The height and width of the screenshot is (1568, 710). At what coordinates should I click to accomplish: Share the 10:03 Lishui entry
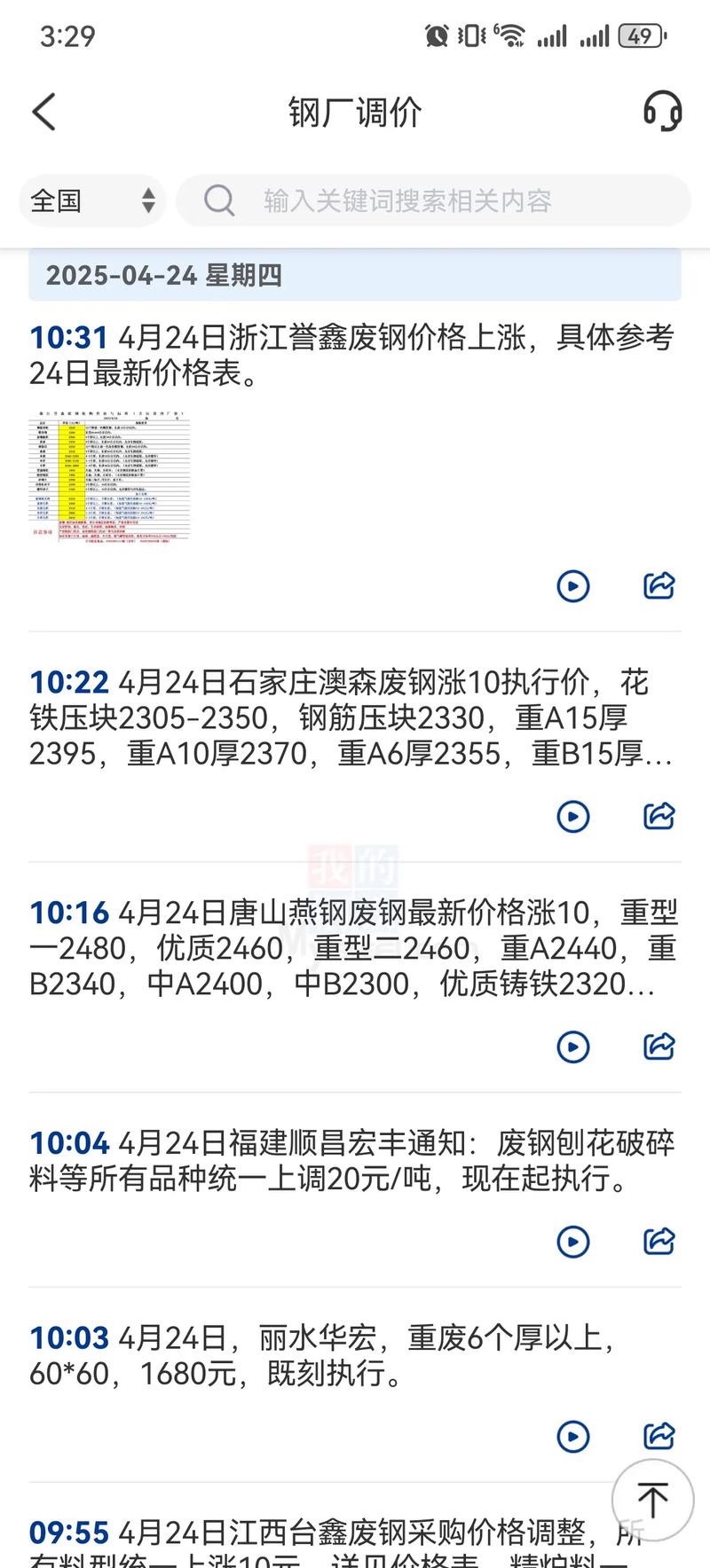click(x=658, y=1436)
